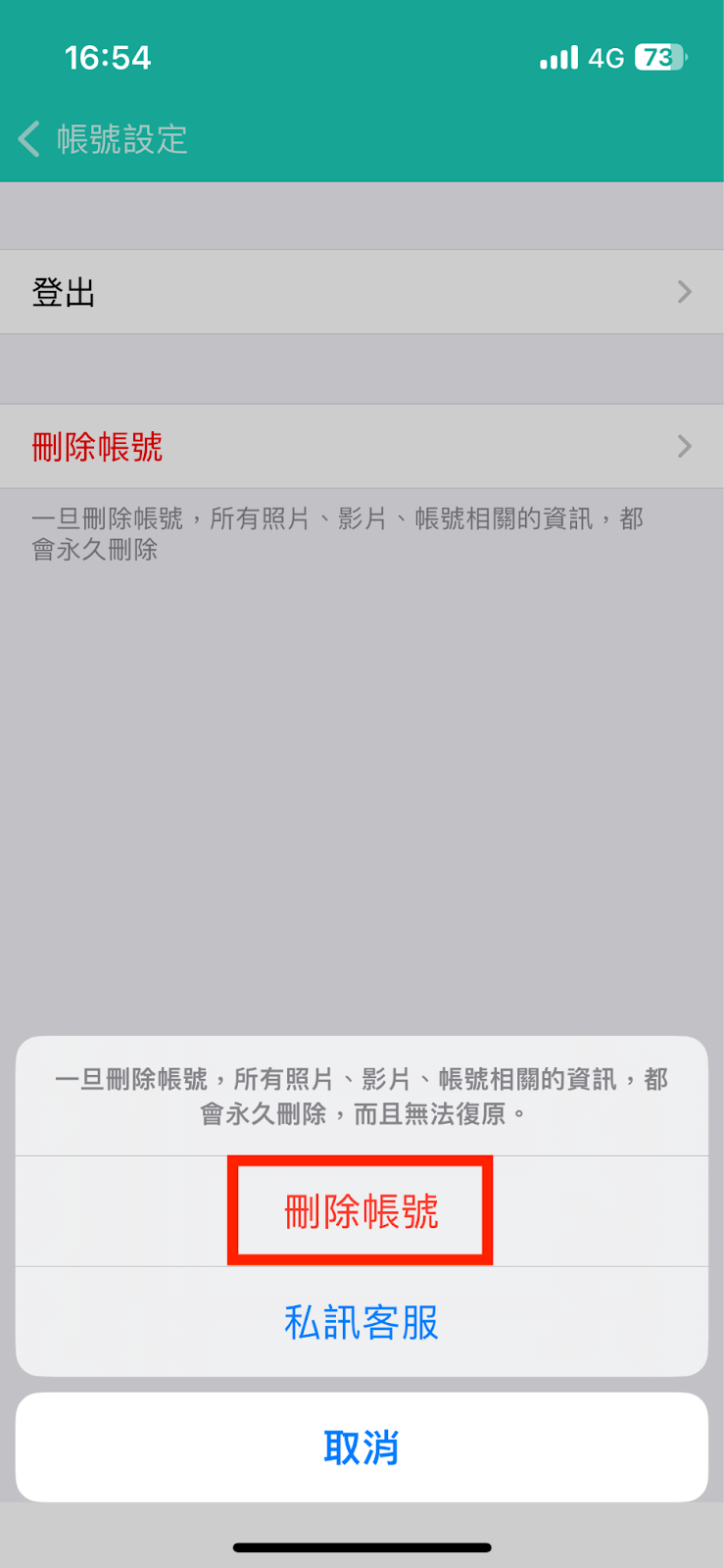Open the 登出 row

pos(361,292)
